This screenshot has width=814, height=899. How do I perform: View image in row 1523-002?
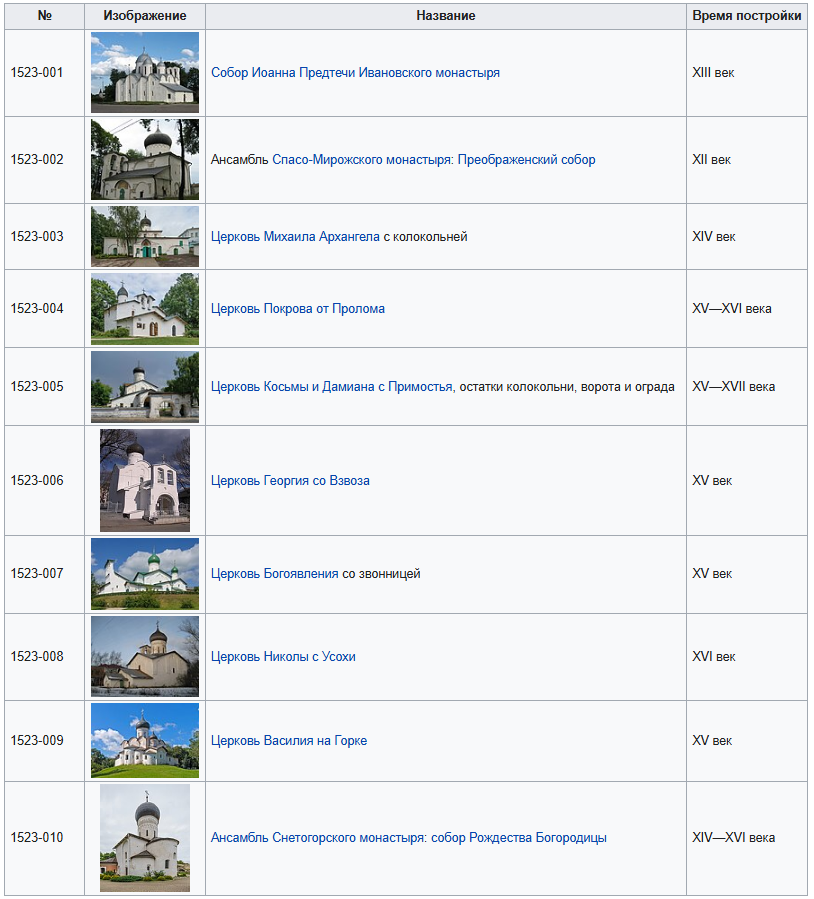pos(145,160)
